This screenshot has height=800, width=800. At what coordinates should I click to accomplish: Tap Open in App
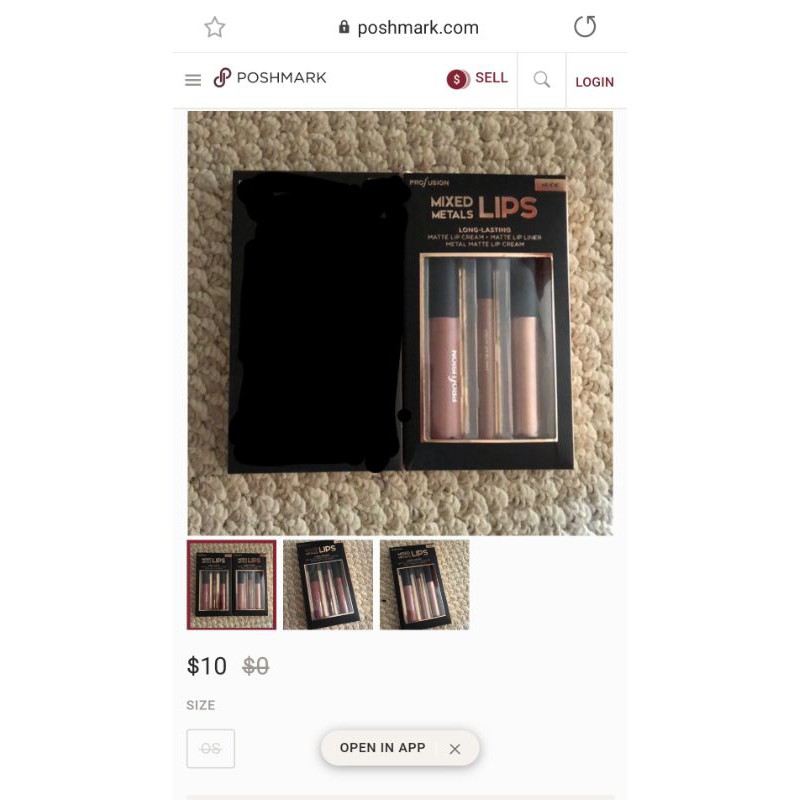pyautogui.click(x=382, y=748)
